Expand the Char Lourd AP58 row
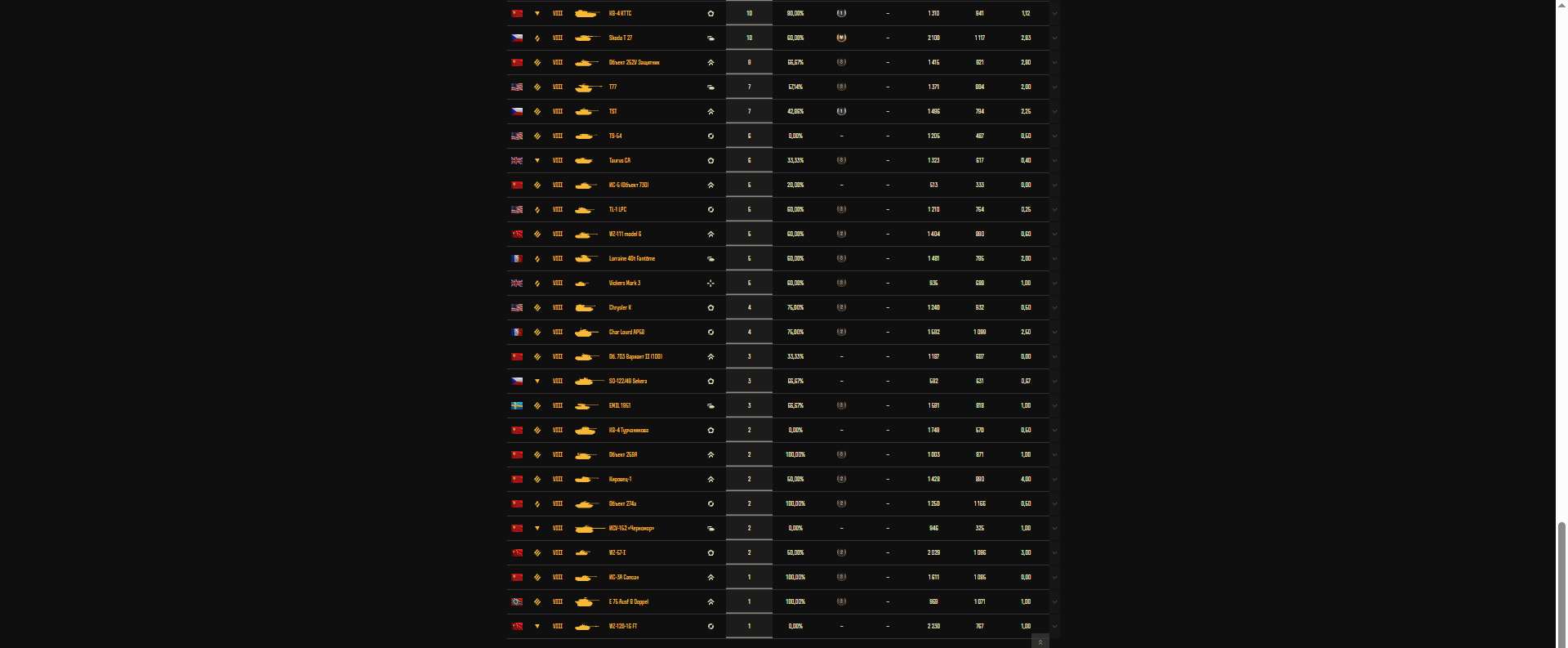This screenshot has height=648, width=1568. point(1054,333)
